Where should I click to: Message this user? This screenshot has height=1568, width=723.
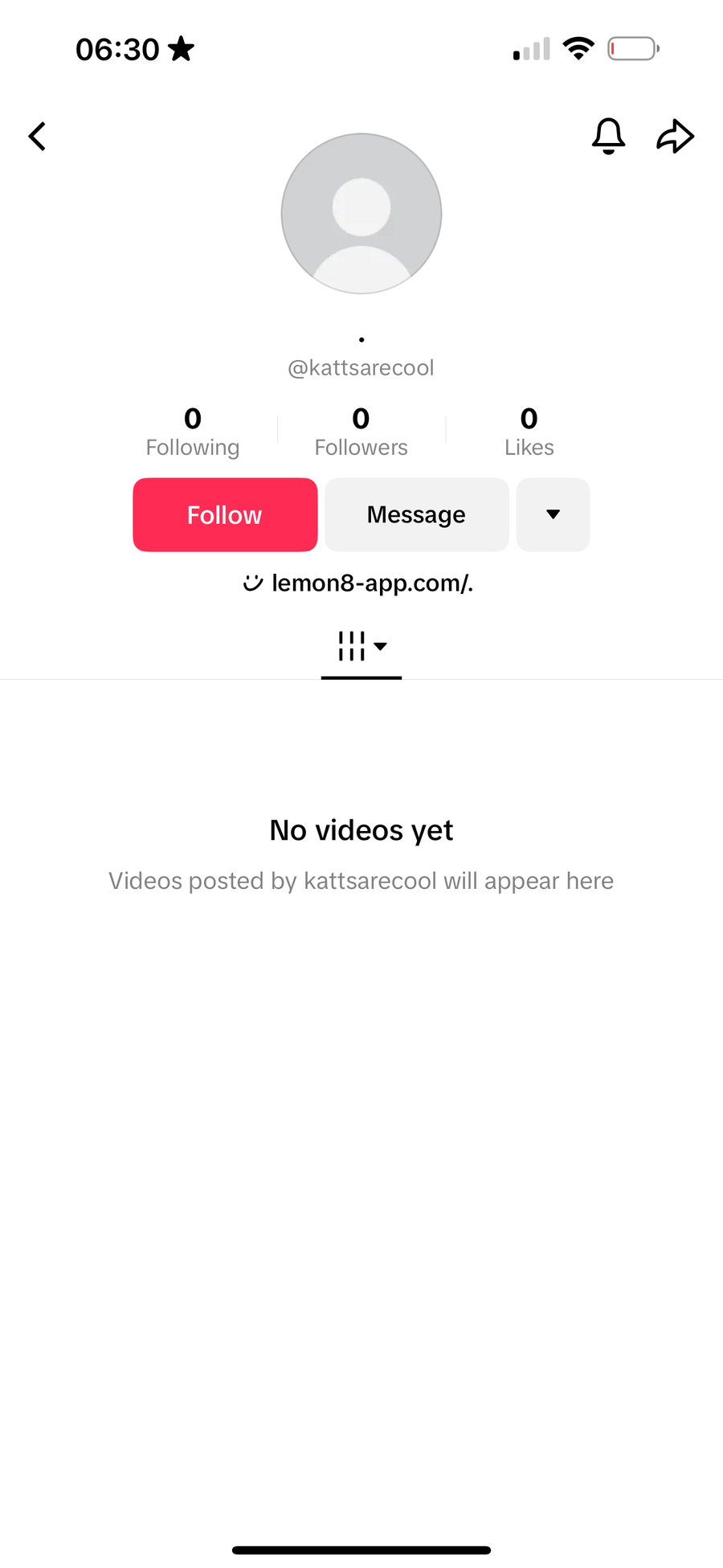point(416,514)
